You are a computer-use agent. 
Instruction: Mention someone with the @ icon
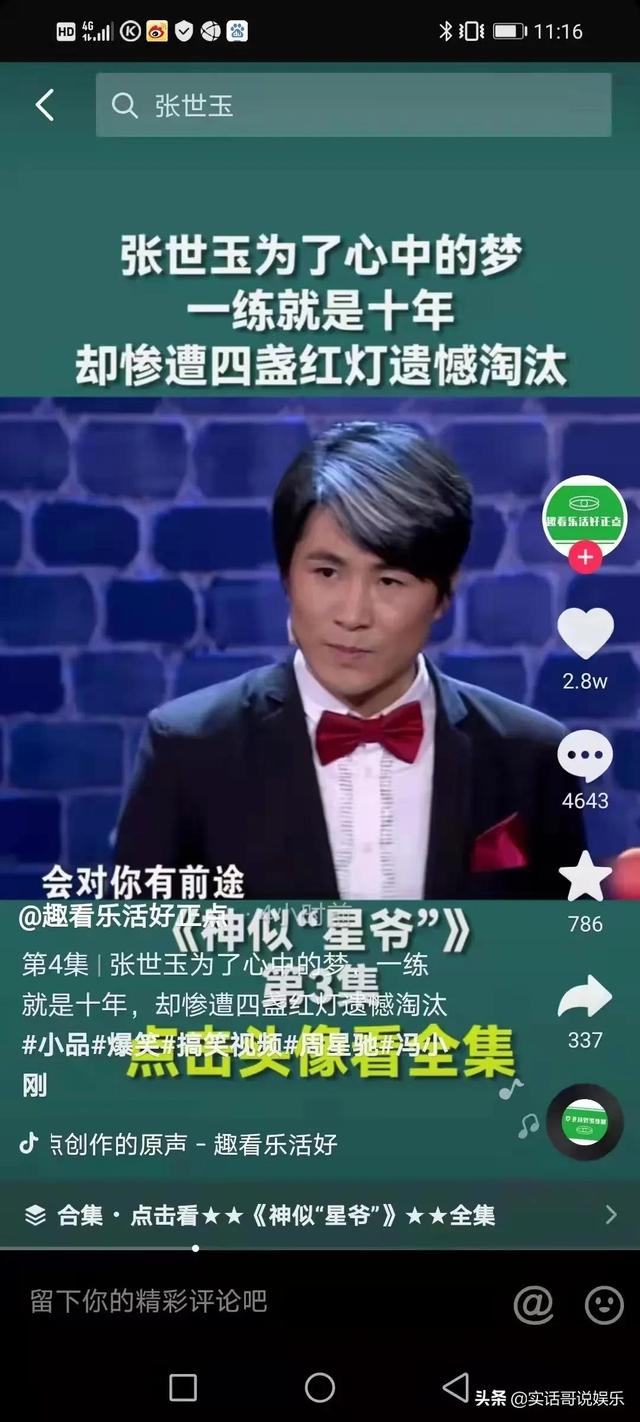tap(533, 1304)
